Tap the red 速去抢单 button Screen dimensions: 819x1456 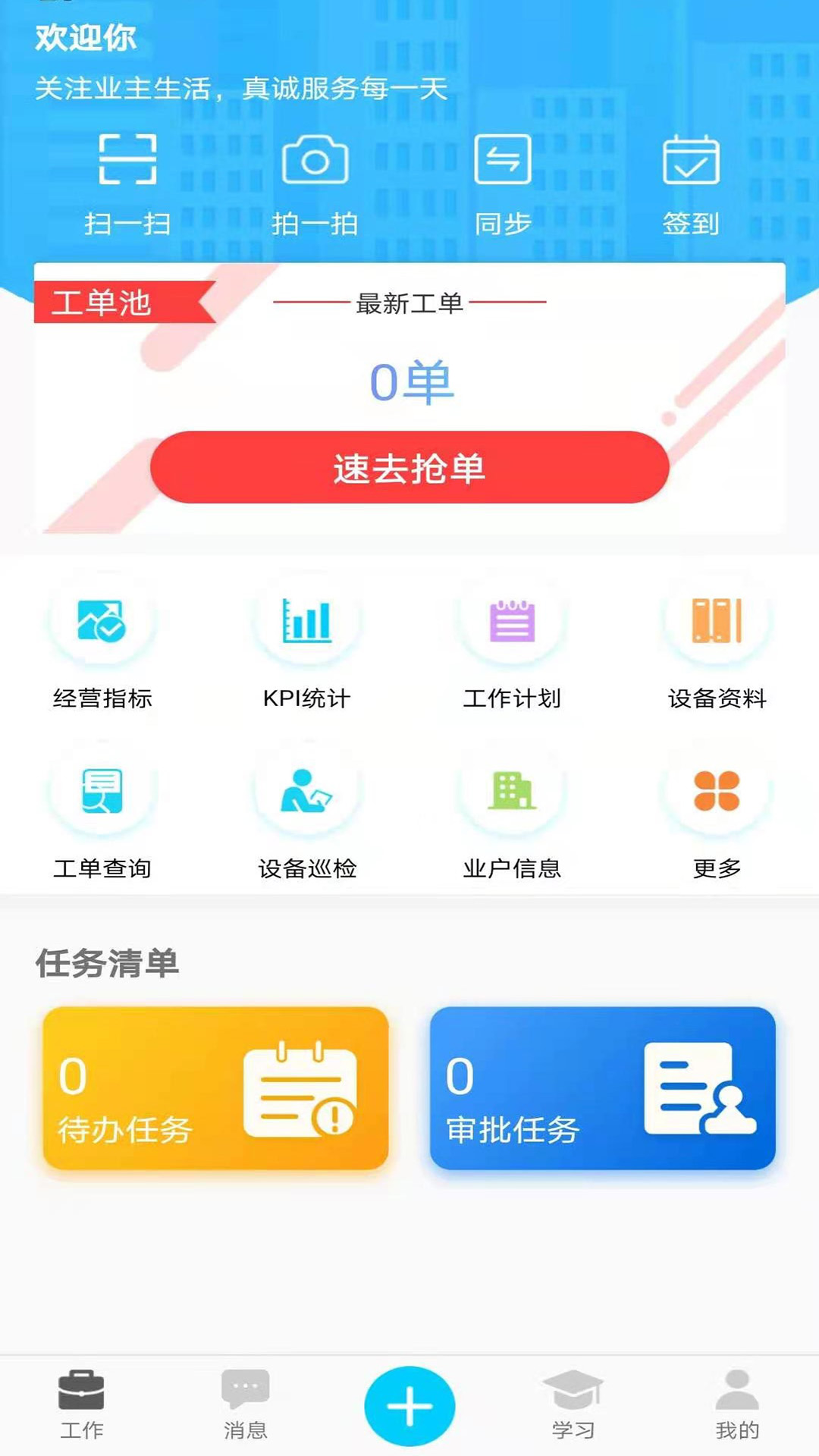pos(409,467)
